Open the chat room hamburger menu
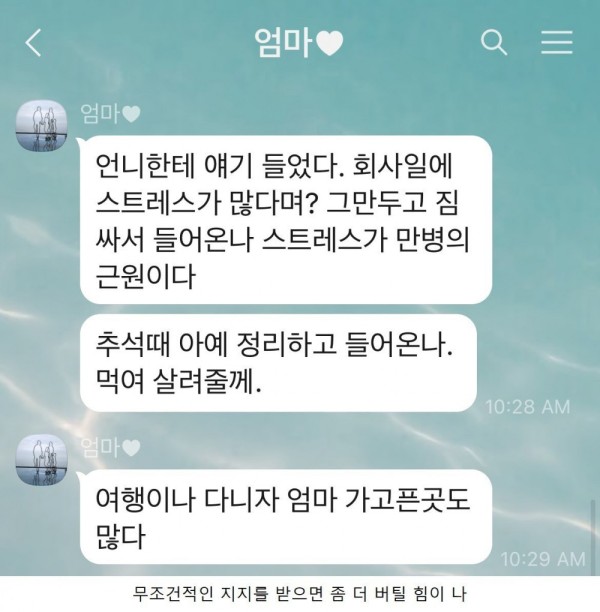The width and height of the screenshot is (600, 612). (556, 42)
